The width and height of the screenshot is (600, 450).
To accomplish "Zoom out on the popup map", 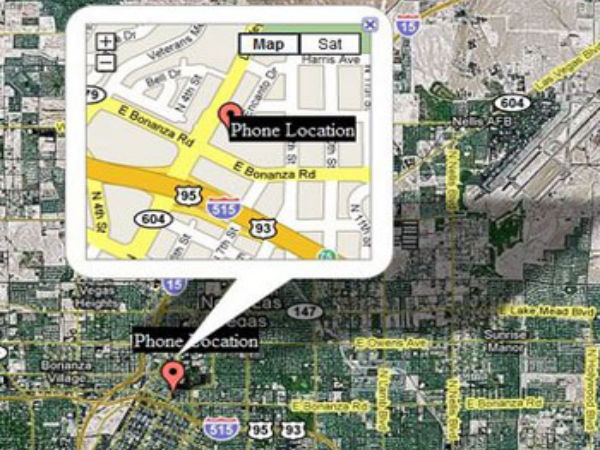I will tap(106, 63).
